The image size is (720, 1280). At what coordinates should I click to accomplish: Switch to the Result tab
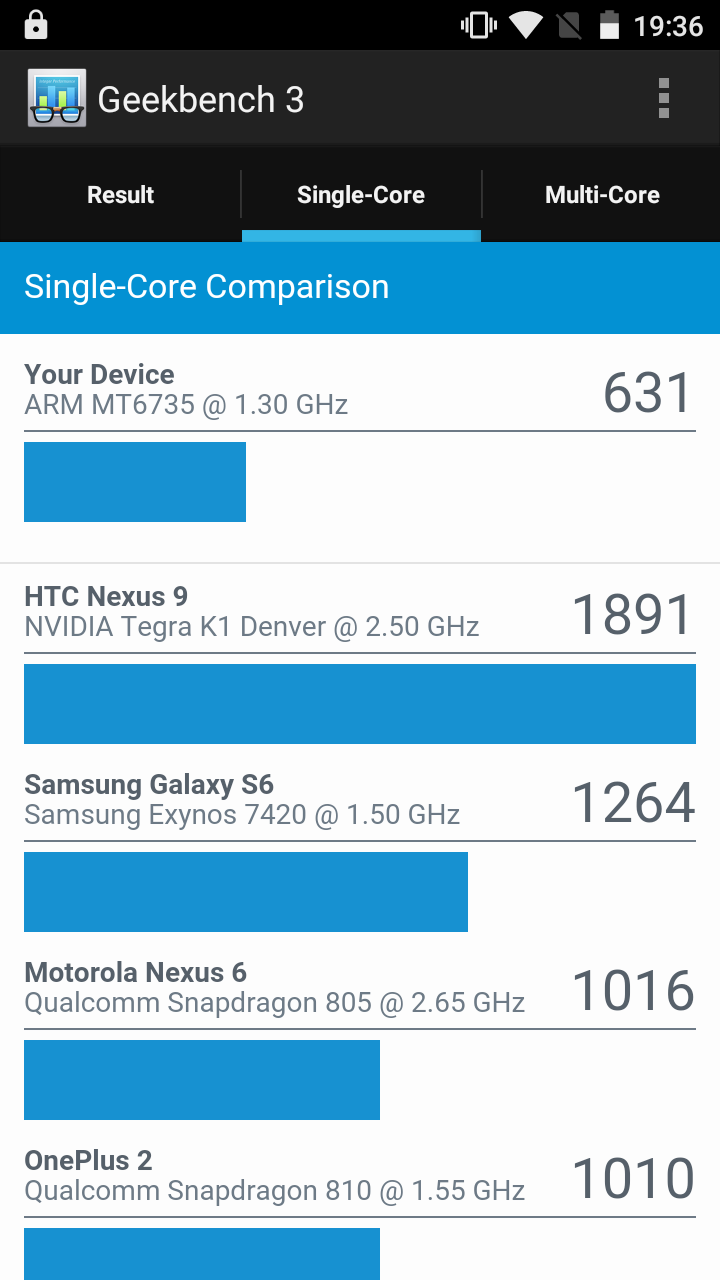120,195
